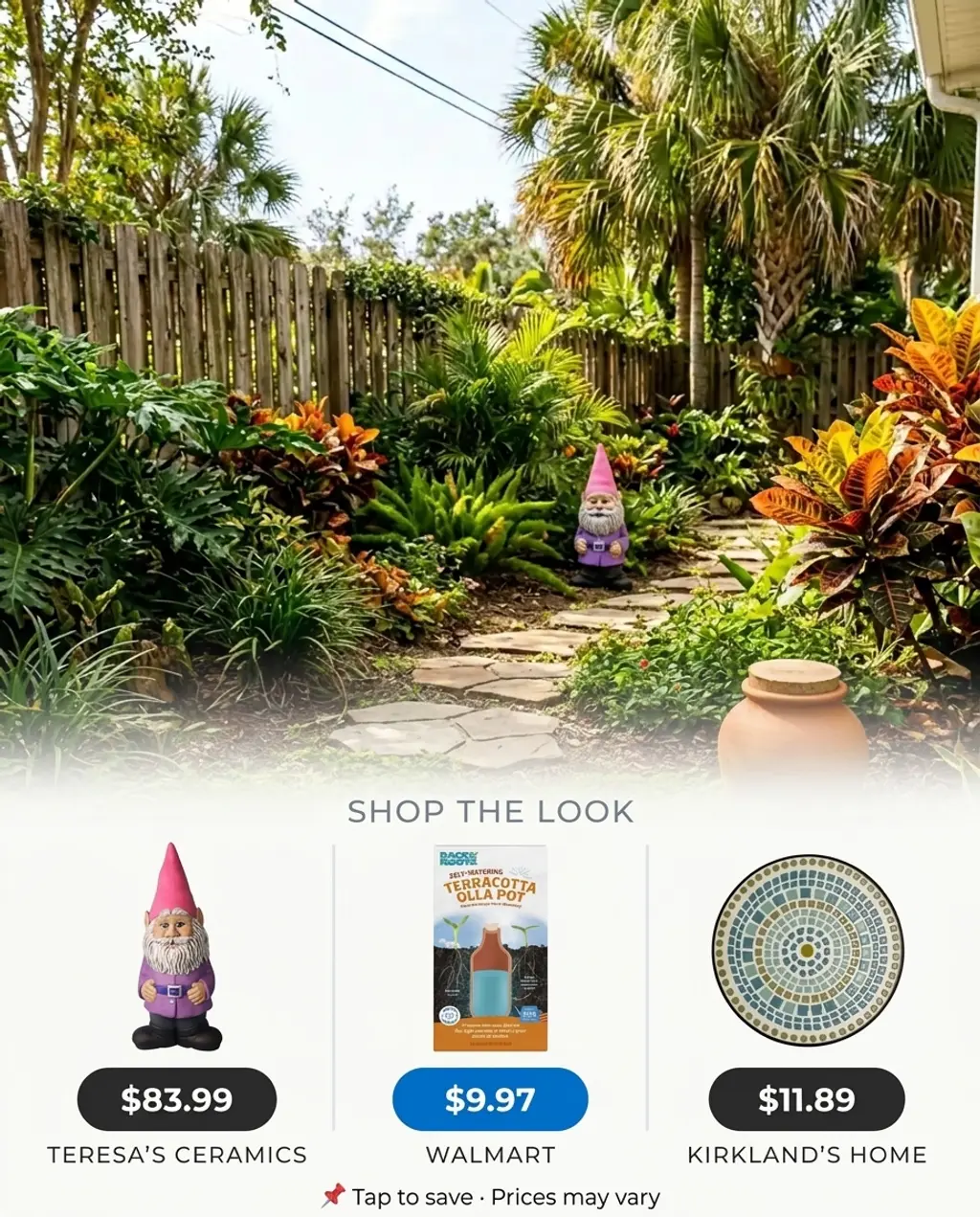The height and width of the screenshot is (1217, 980).
Task: Visit the Walmart retailer link
Action: (x=489, y=1155)
